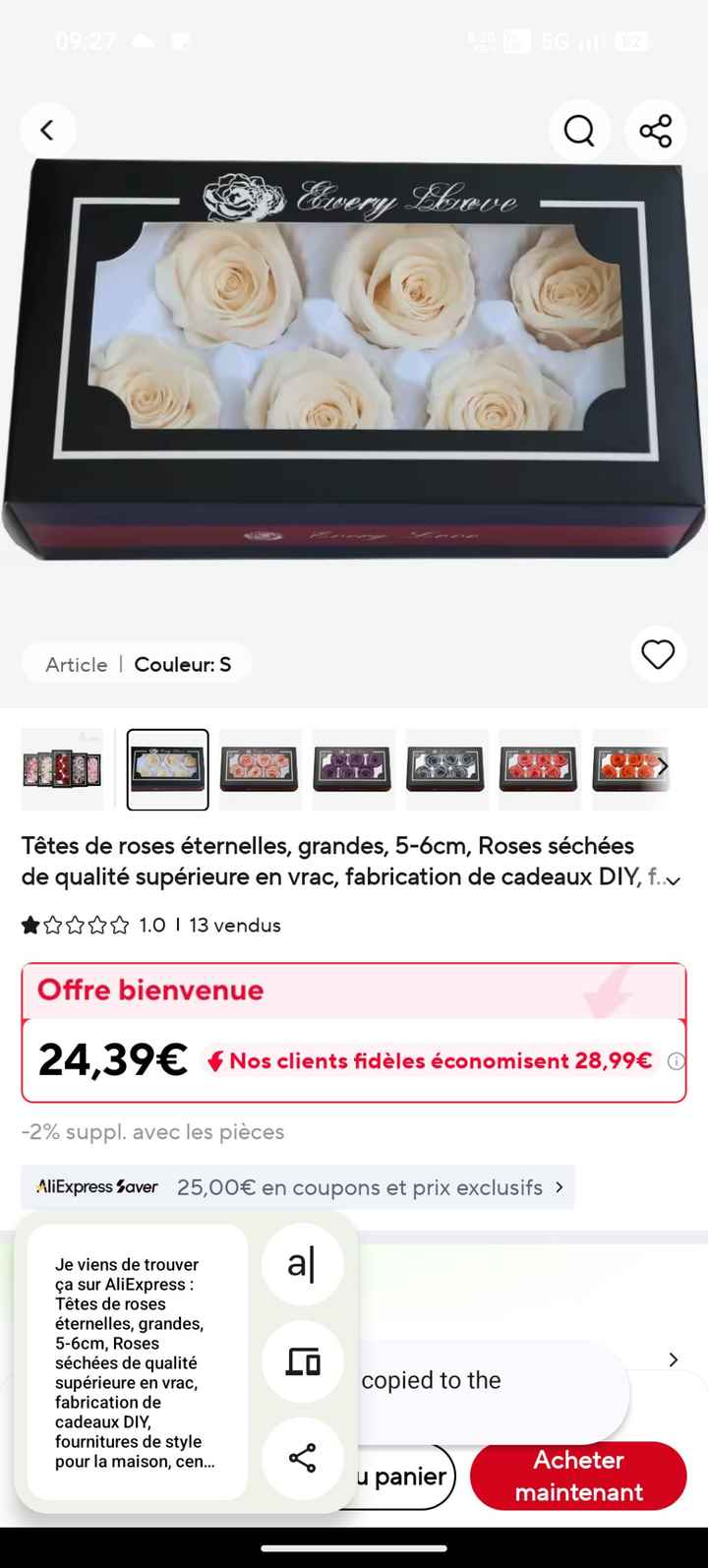Send copied text to nearby devices

[302, 1361]
